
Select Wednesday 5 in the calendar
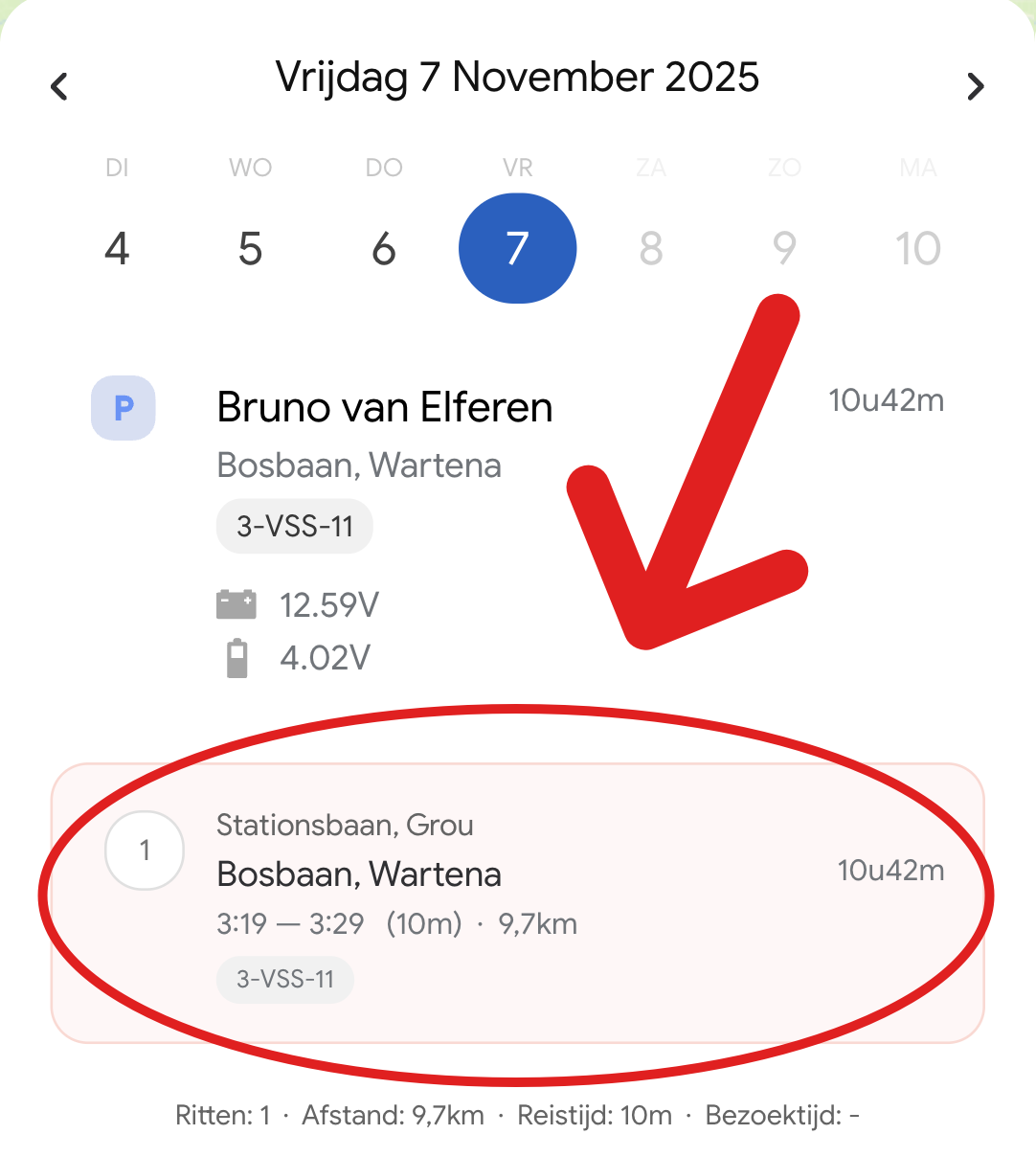pos(250,248)
